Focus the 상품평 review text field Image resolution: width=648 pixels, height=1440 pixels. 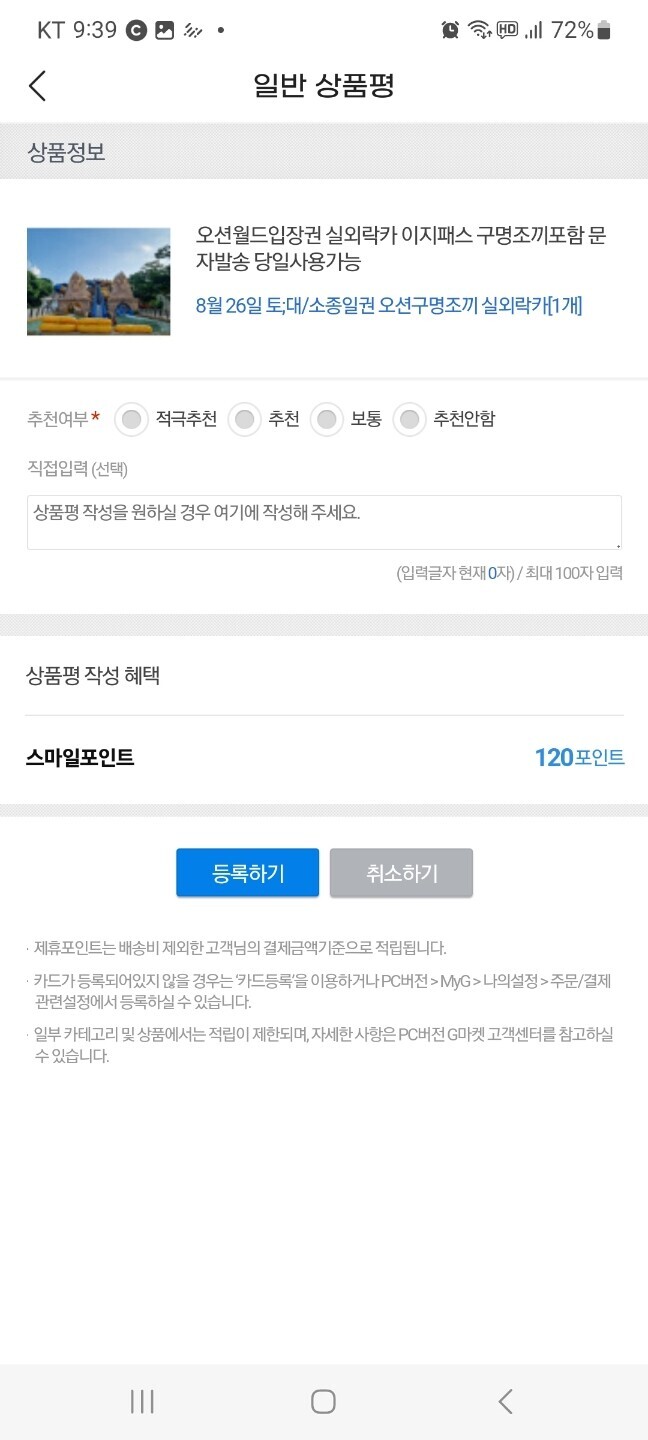324,522
